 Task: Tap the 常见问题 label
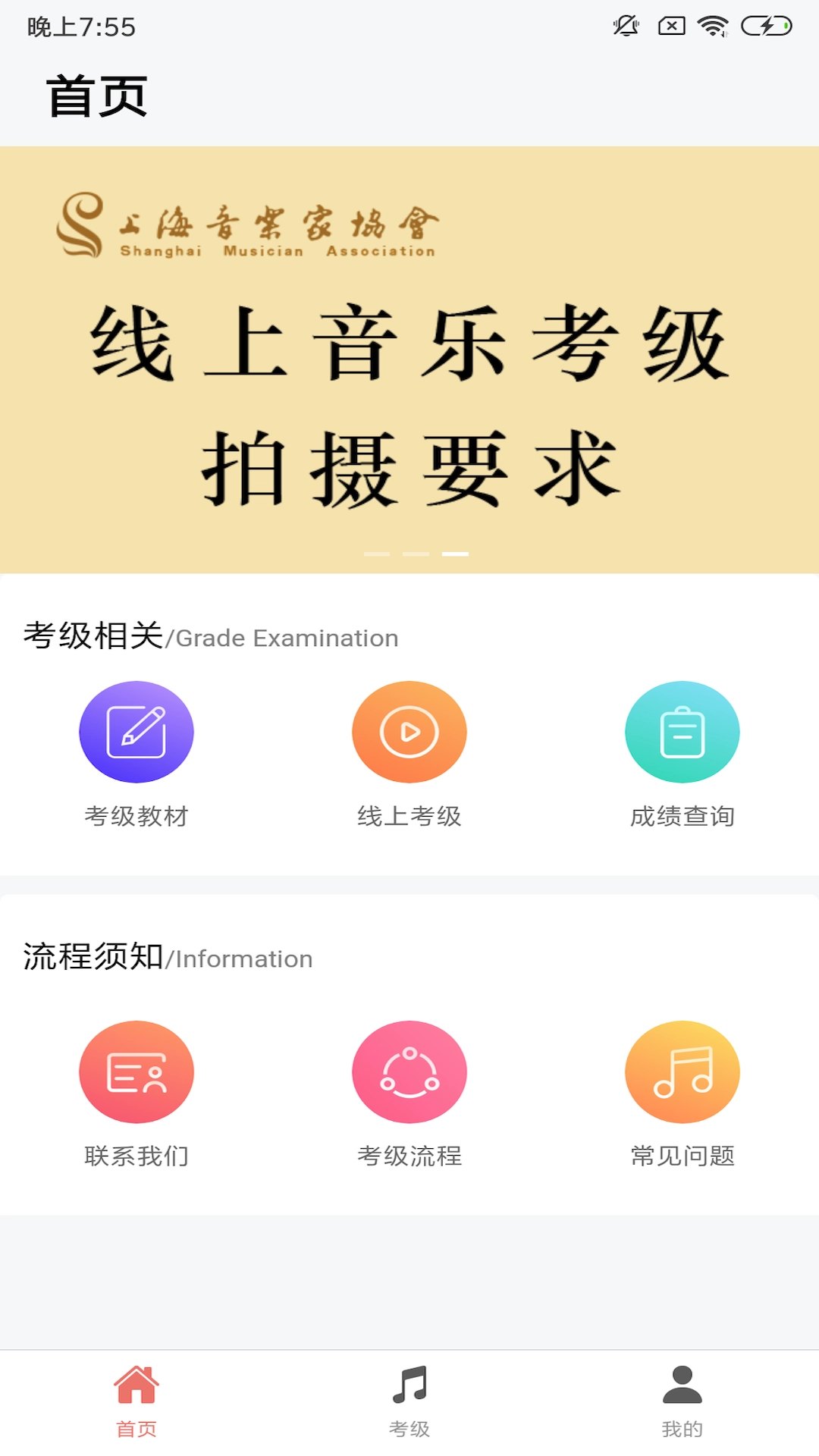(682, 1156)
